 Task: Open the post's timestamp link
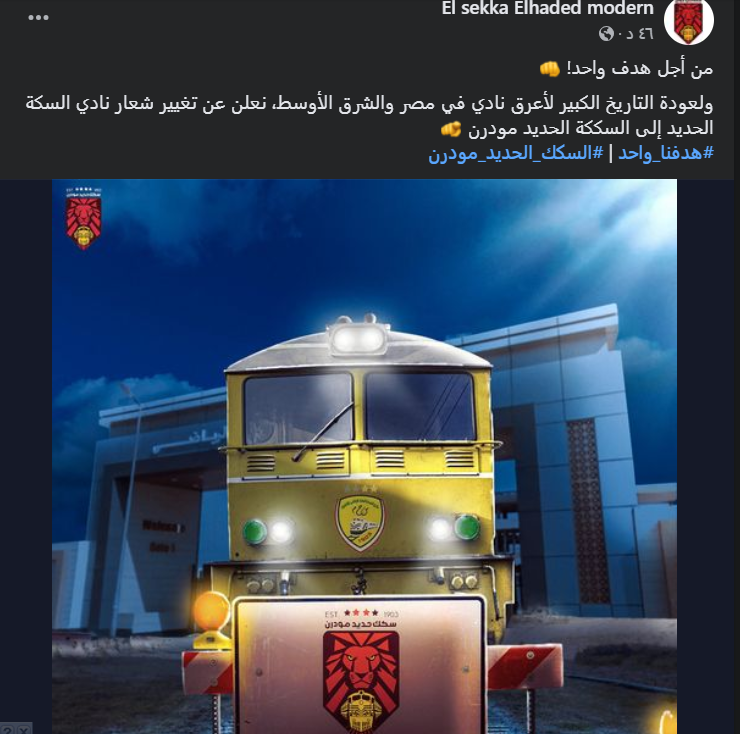(636, 34)
